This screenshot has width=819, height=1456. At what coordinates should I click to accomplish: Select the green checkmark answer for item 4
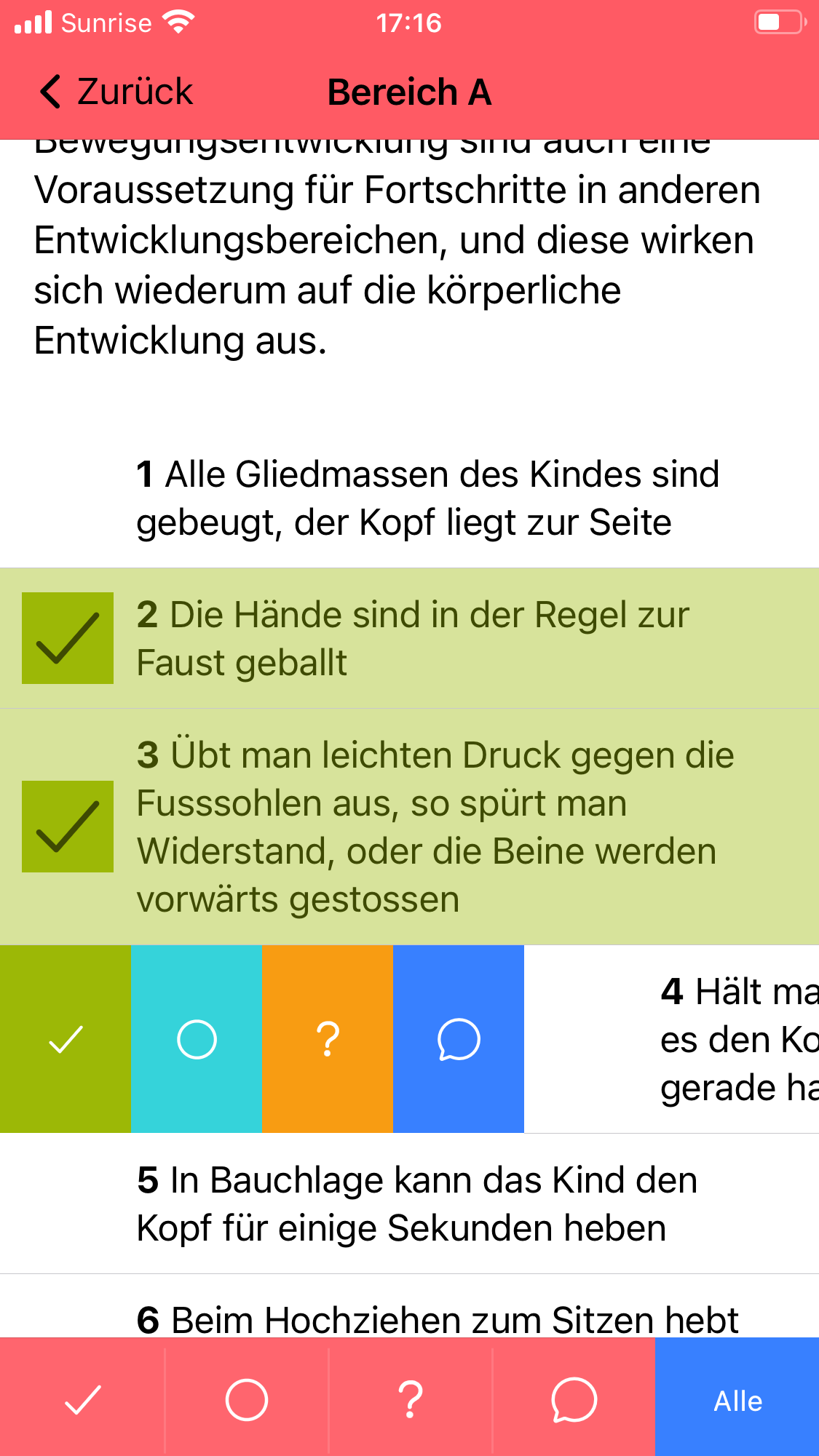65,1039
